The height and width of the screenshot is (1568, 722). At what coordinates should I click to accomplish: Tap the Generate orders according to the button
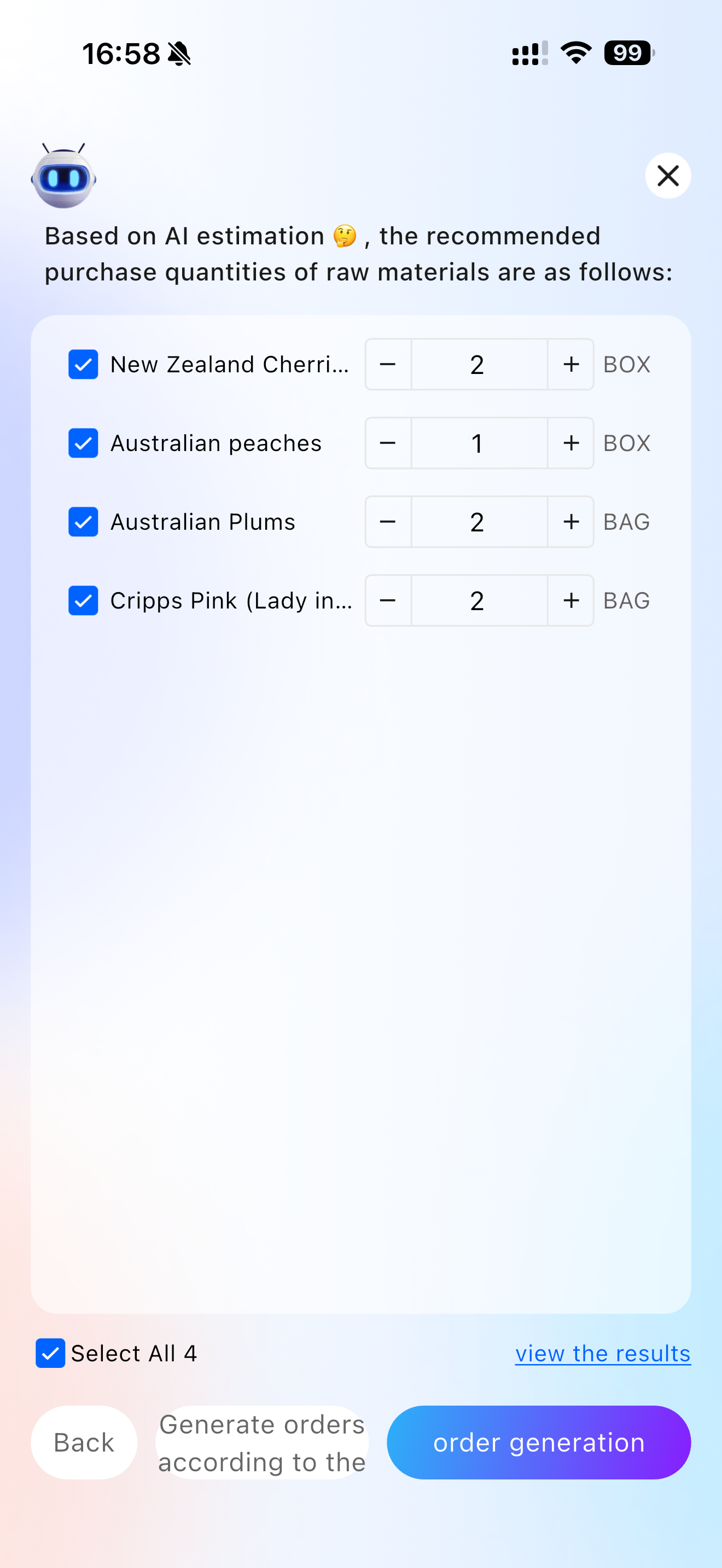tap(262, 1442)
